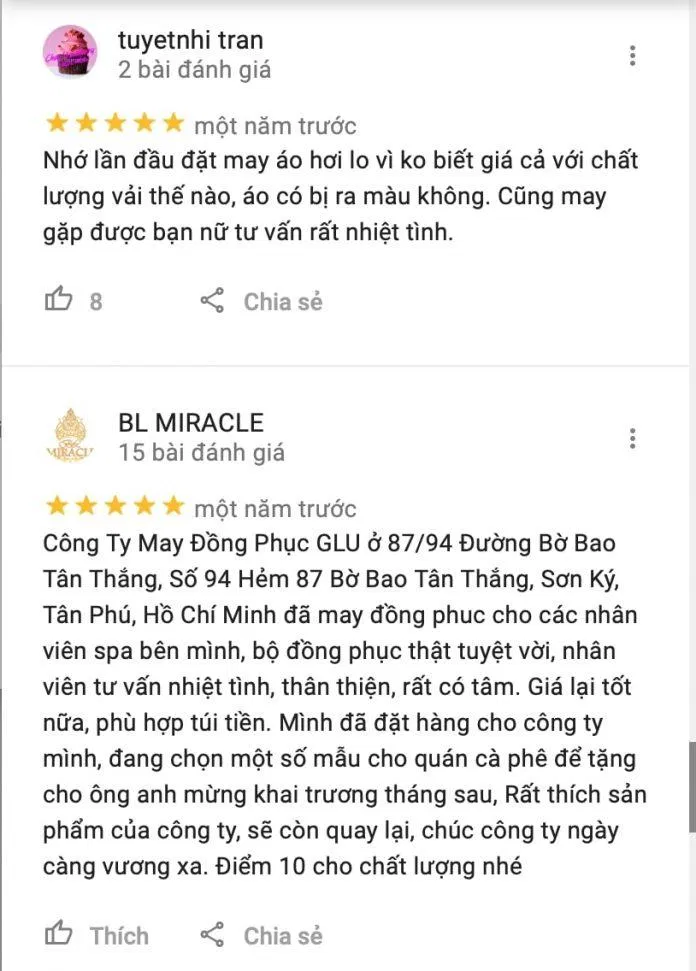696x971 pixels.
Task: Share BL MIRACLE's review
Action: click(262, 935)
